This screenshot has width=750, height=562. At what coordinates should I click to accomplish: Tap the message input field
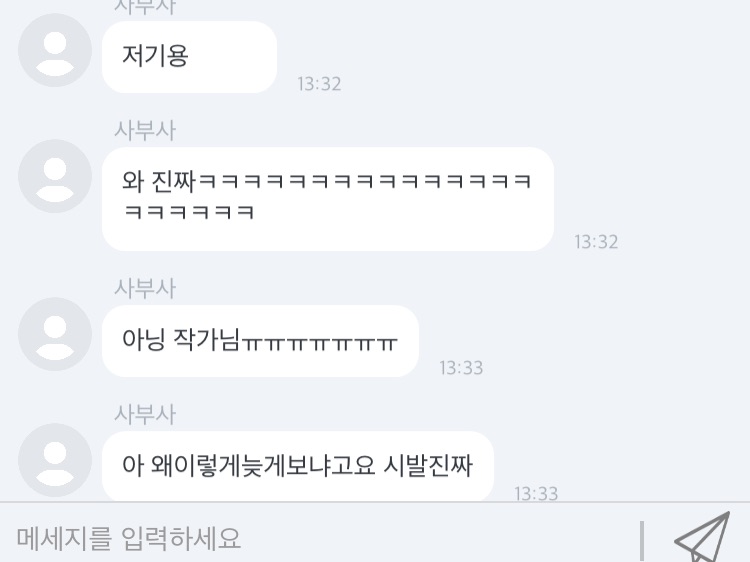pos(320,539)
